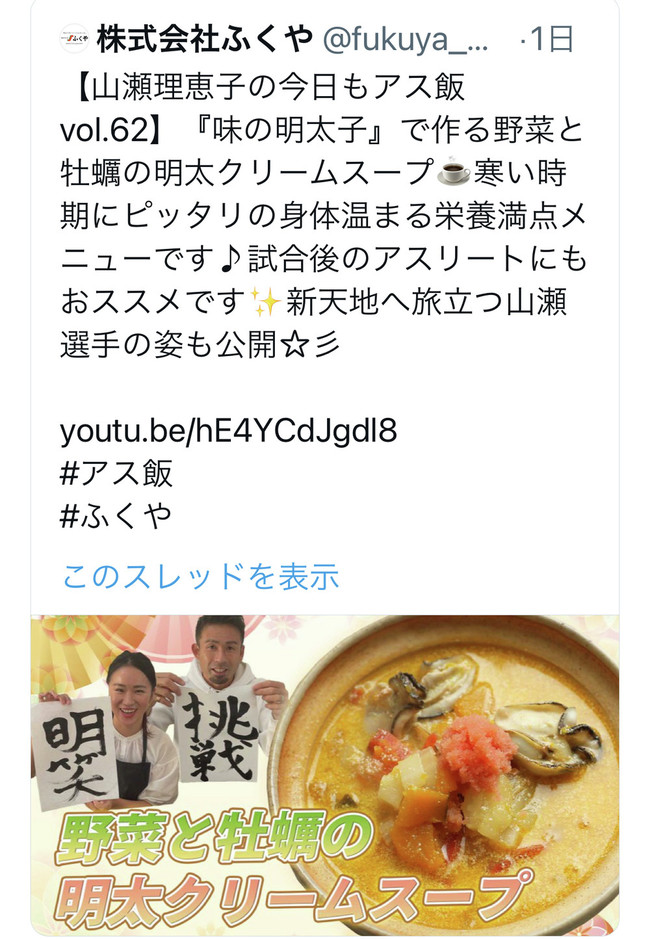Tap the #アス飯 hashtag
Image resolution: width=650 pixels, height=939 pixels.
116,472
